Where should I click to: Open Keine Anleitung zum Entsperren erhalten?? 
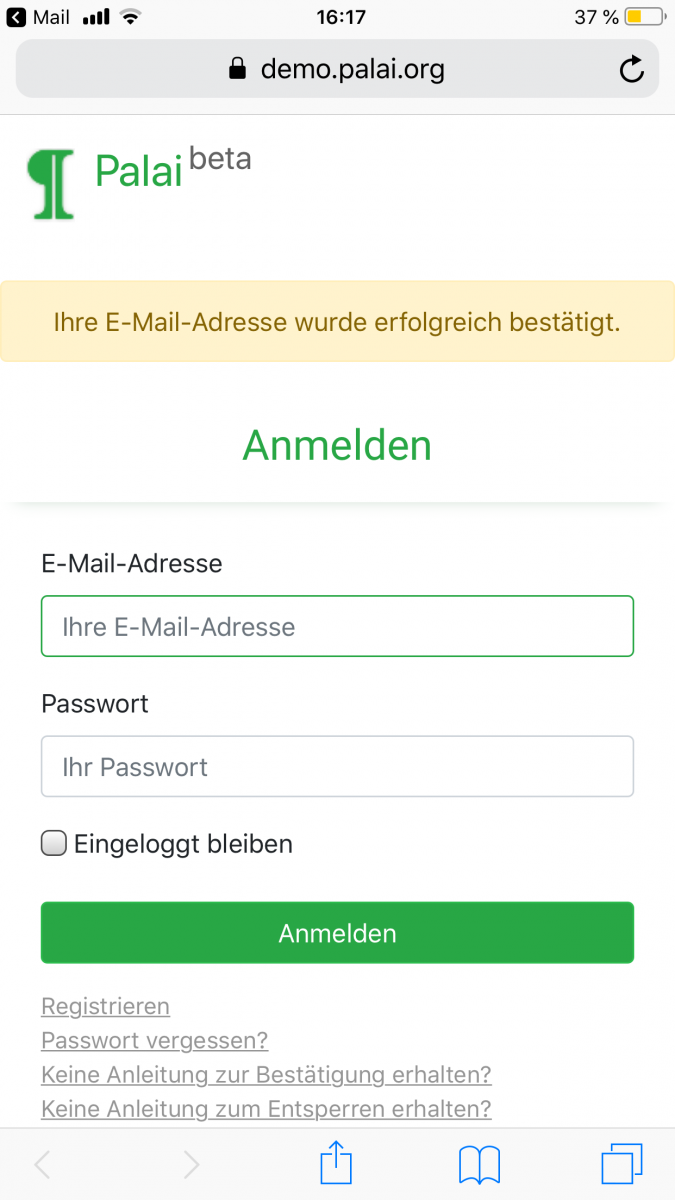click(x=266, y=1109)
